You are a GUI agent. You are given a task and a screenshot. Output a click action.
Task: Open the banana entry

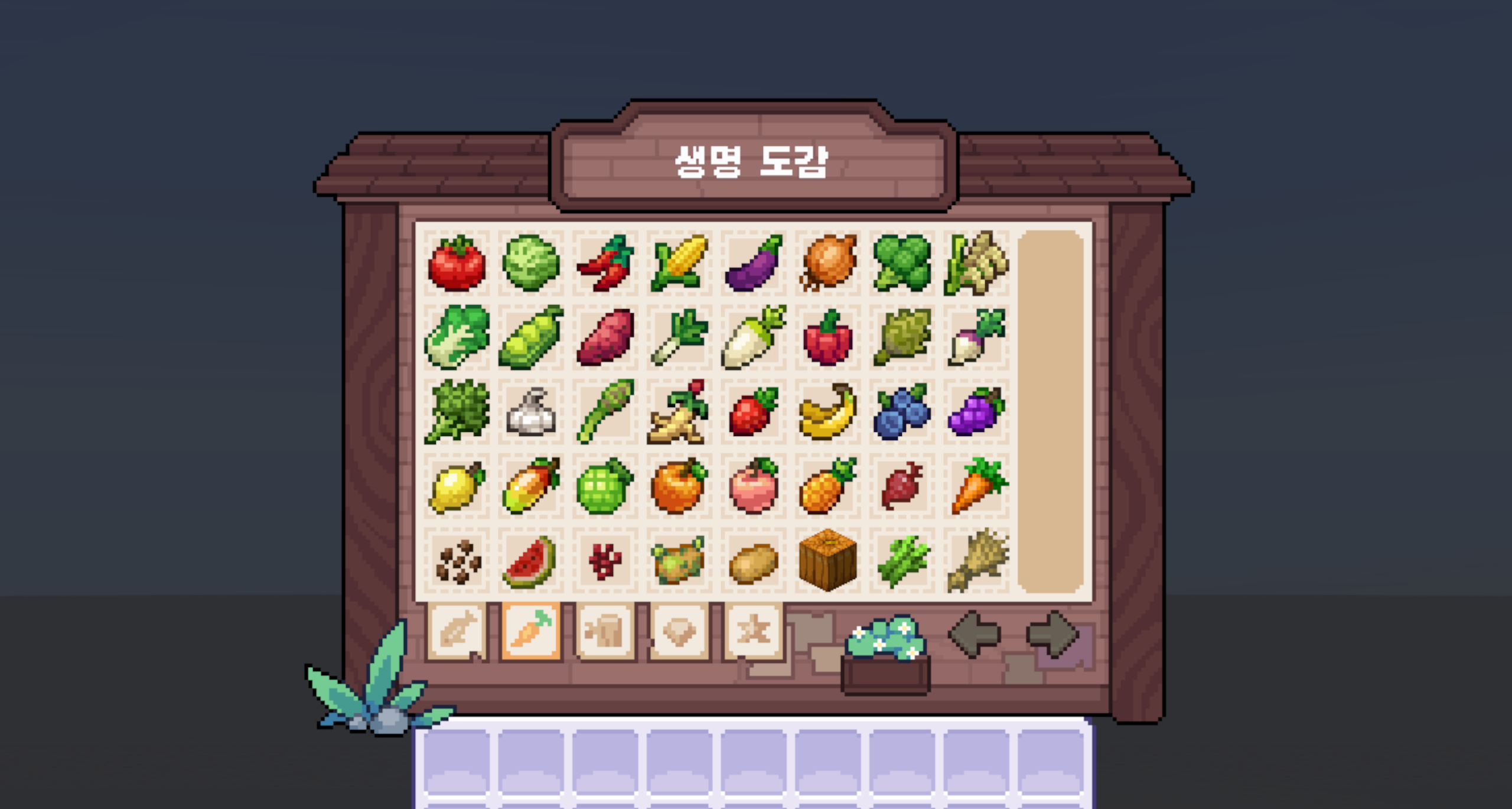click(x=828, y=412)
